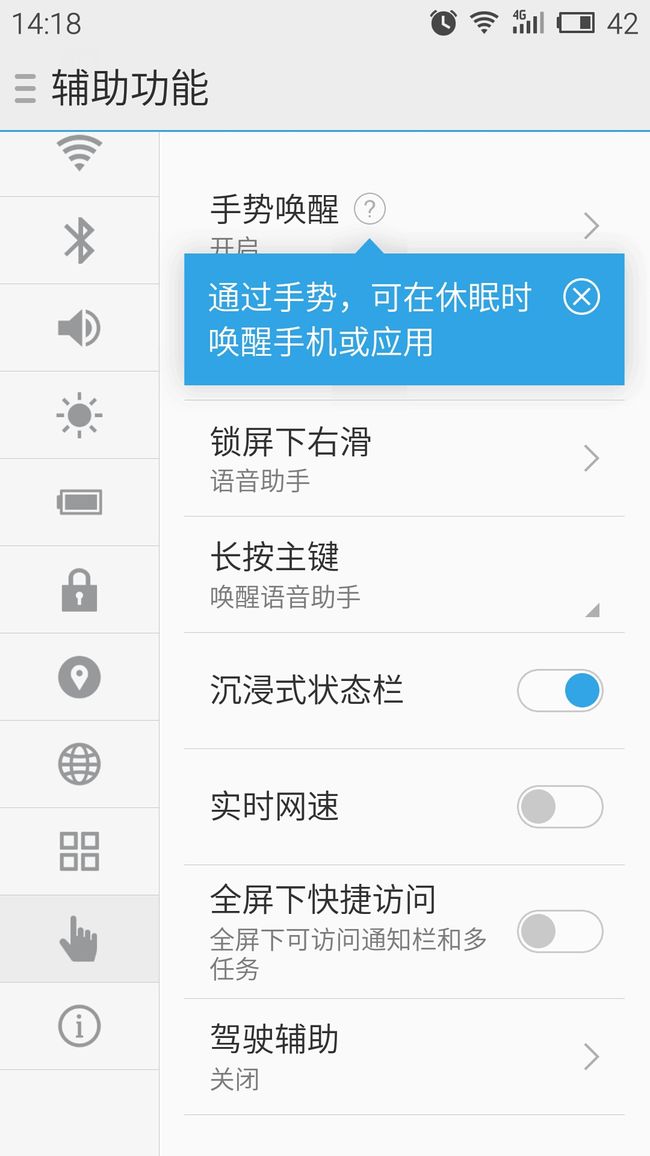Open brightness settings in the sidebar
Viewport: 650px width, 1156px height.
pyautogui.click(x=80, y=415)
